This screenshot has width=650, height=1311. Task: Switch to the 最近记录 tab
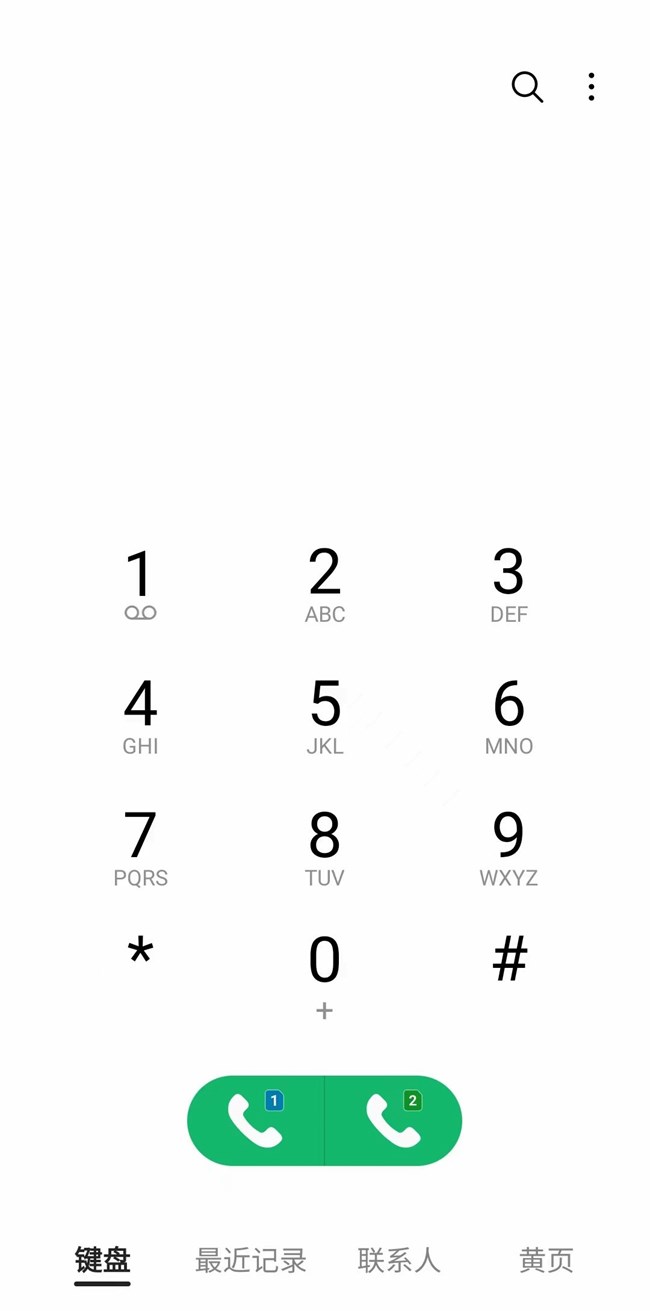250,1260
